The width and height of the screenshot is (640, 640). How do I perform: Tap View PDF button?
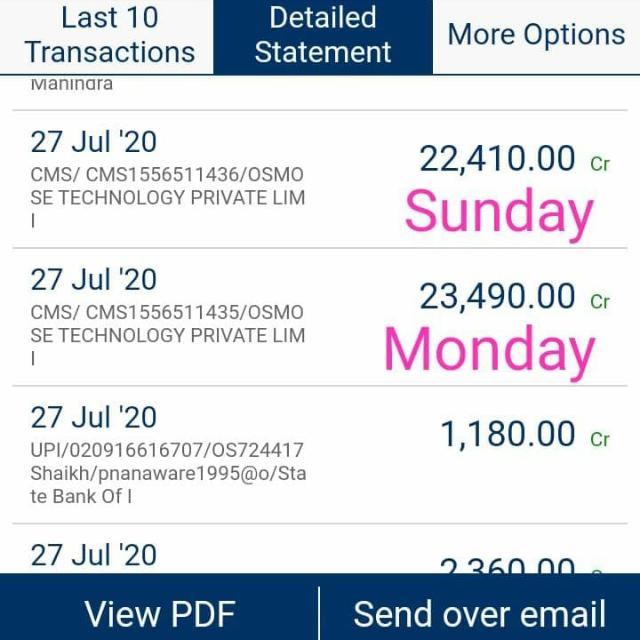point(160,612)
